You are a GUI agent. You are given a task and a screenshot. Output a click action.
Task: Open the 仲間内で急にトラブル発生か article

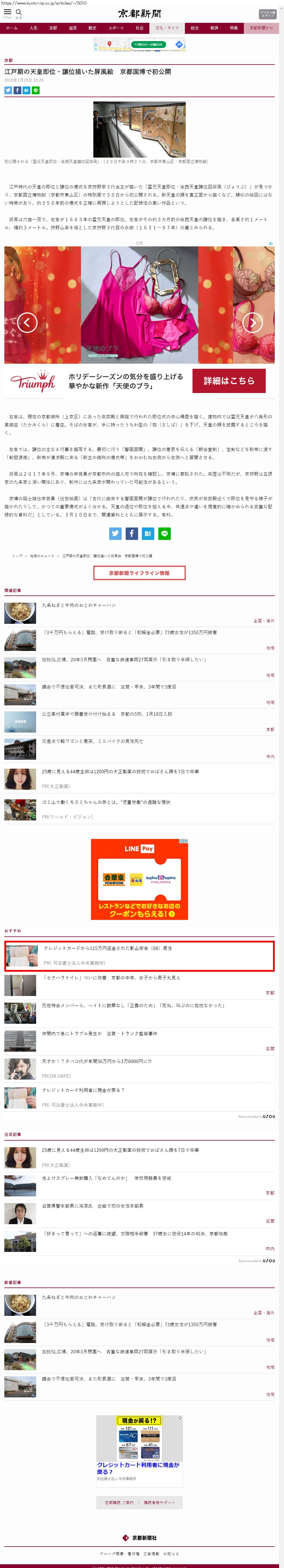[99, 1034]
